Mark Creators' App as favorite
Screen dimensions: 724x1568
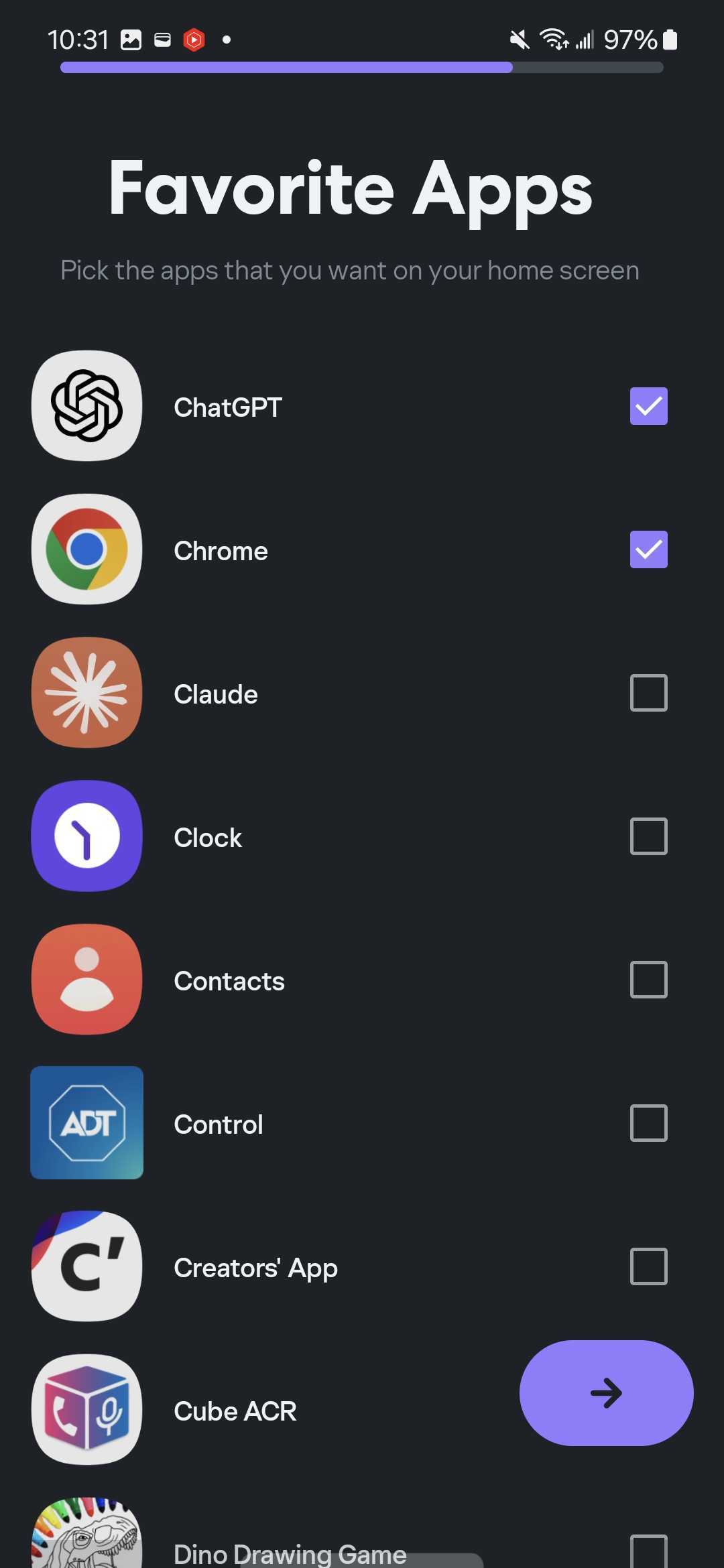click(648, 1266)
